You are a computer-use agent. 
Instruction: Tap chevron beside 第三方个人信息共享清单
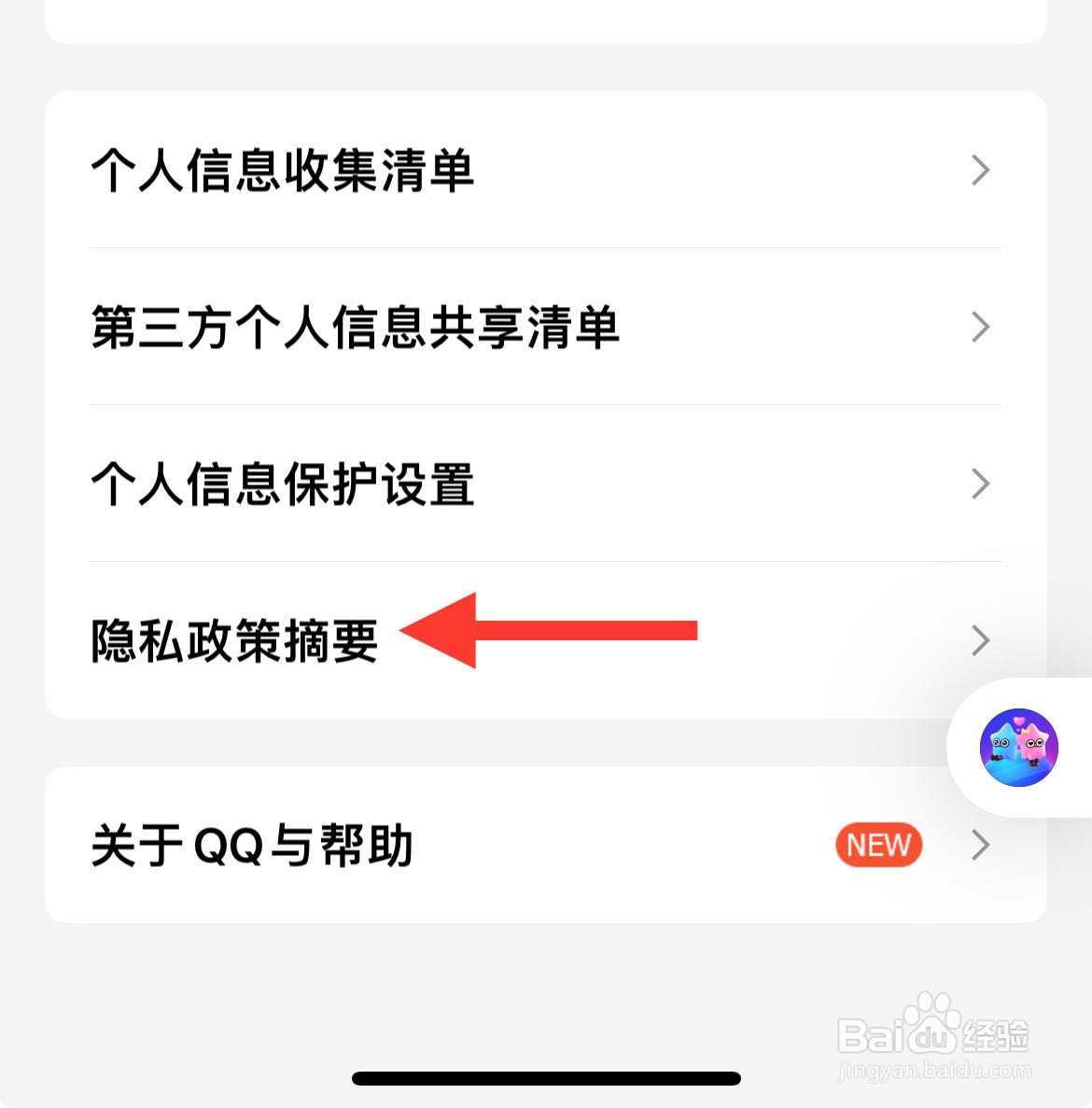click(x=980, y=327)
